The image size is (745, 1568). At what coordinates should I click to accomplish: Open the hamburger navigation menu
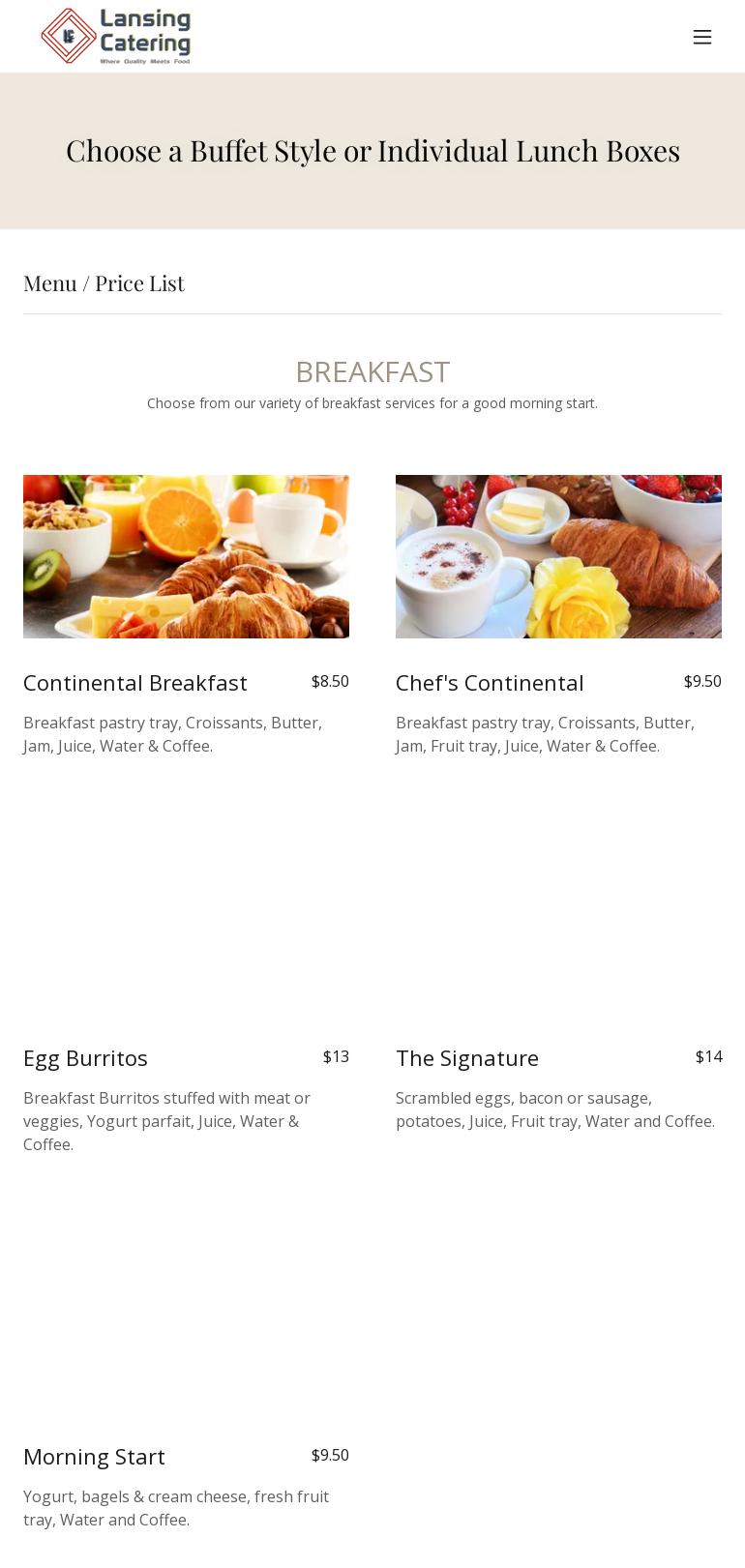701,37
